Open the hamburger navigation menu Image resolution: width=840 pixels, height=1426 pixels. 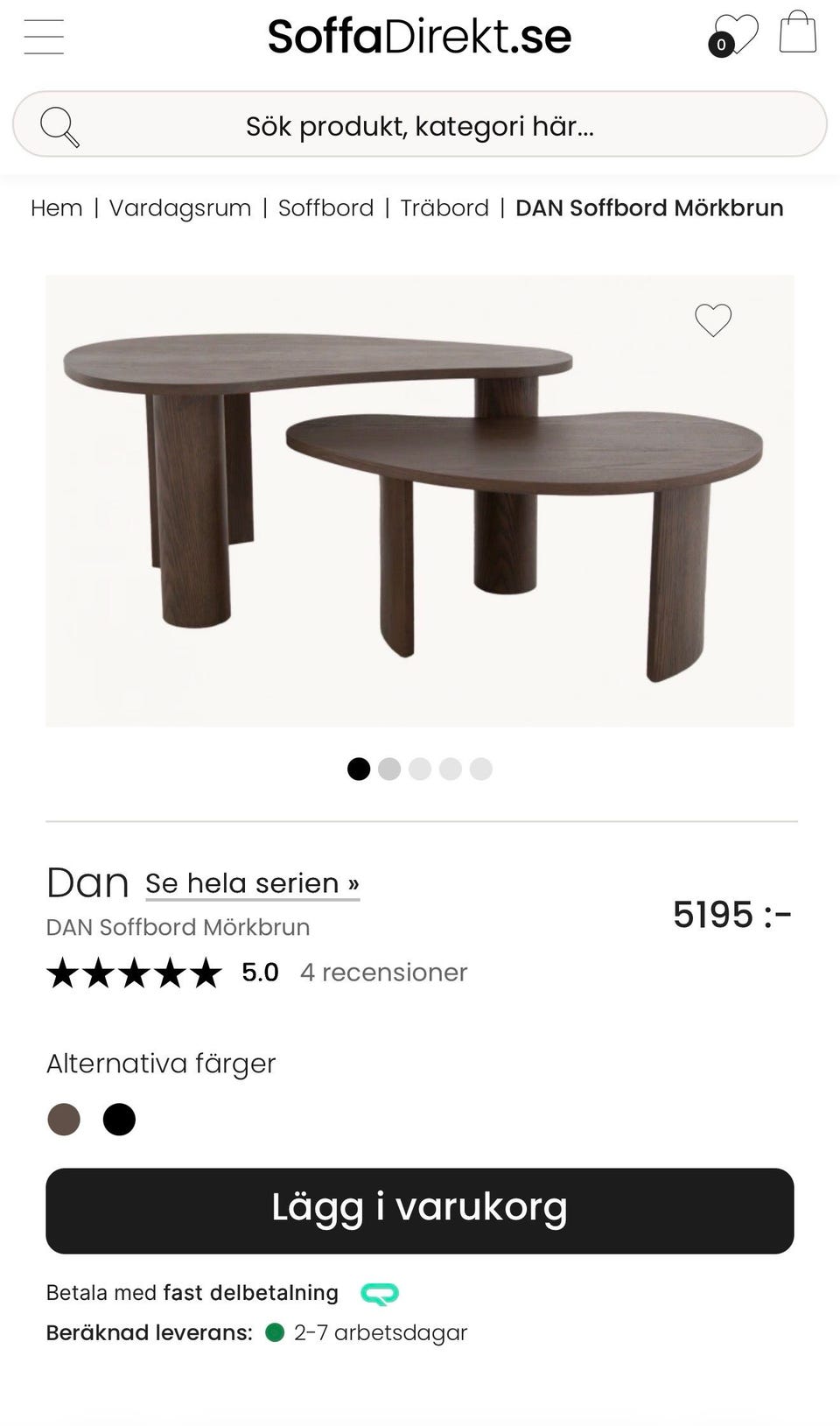(x=44, y=38)
